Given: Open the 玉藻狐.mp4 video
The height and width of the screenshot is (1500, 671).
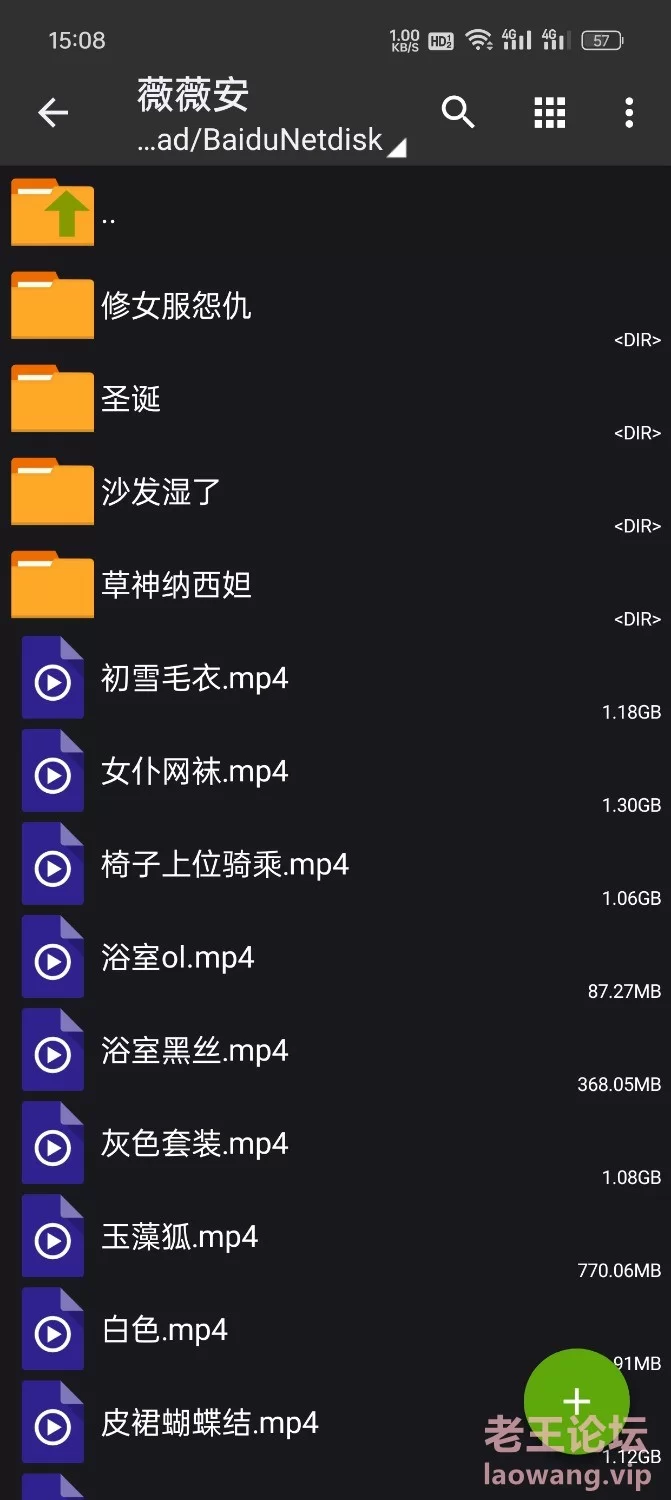Looking at the screenshot, I should click(x=335, y=1236).
